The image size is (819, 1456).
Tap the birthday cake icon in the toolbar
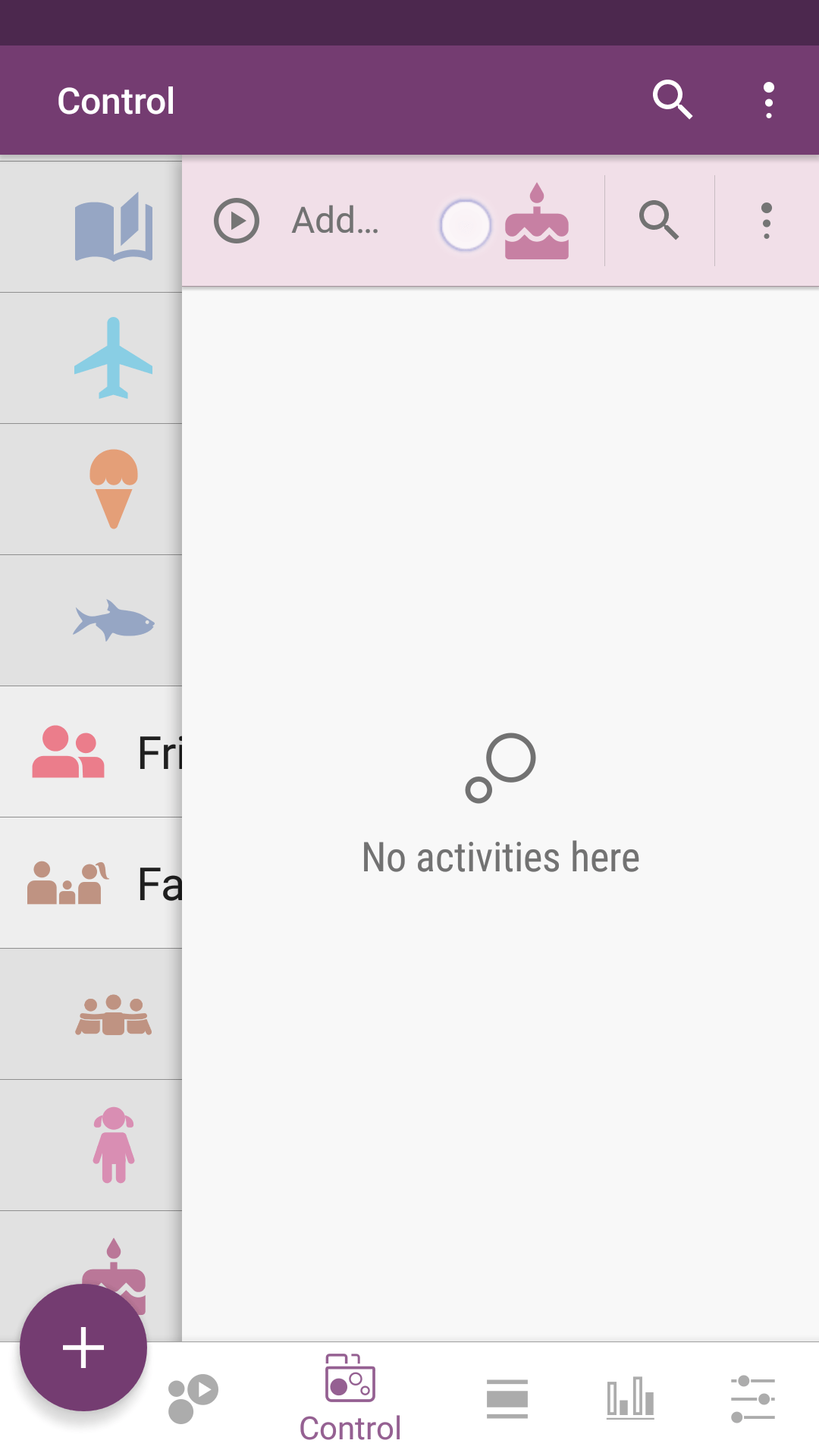pos(536,221)
